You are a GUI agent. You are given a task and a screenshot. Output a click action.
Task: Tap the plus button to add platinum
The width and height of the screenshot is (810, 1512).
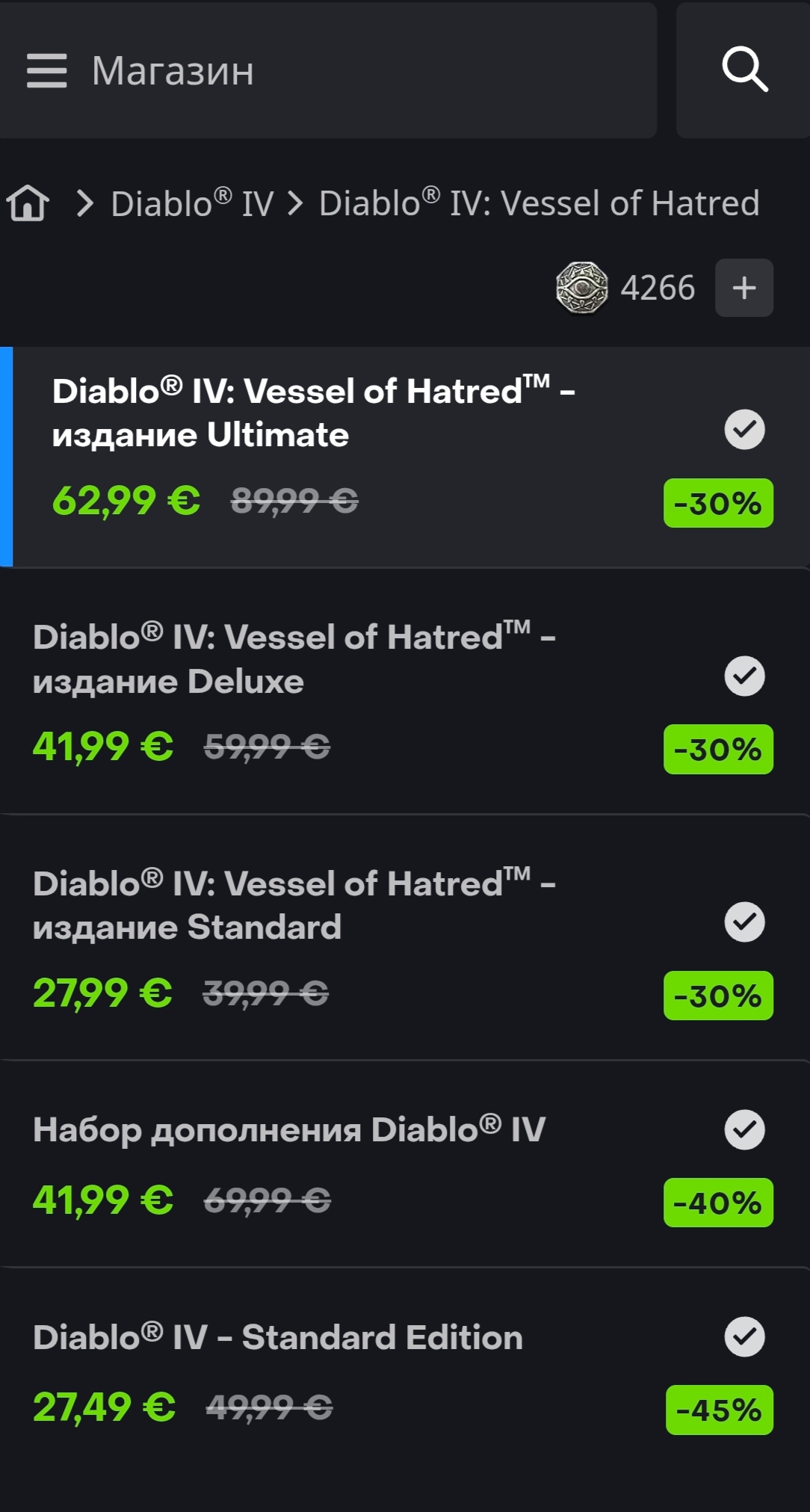pos(744,288)
